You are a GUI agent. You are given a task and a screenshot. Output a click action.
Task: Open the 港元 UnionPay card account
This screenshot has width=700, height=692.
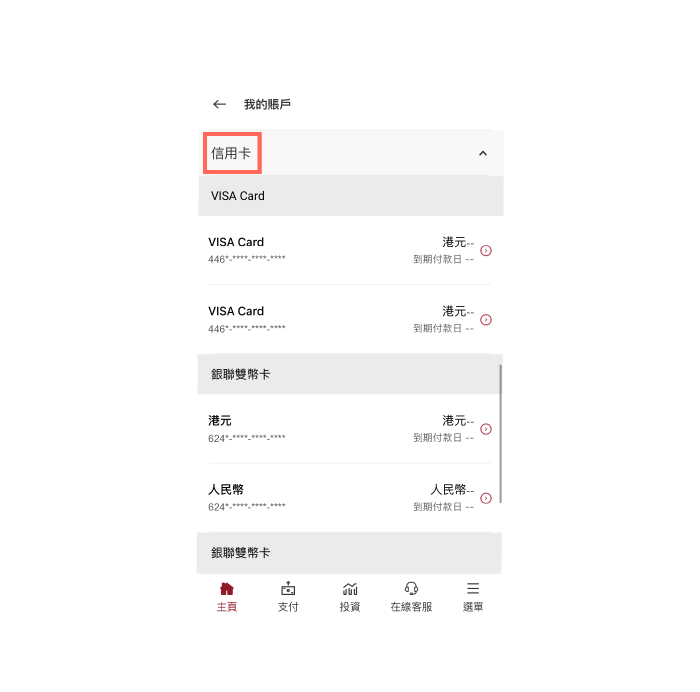(x=486, y=429)
